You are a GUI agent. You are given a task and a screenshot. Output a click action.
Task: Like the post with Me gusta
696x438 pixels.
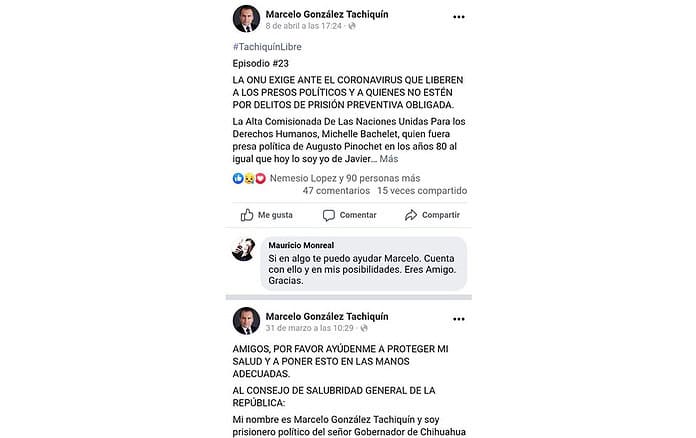[267, 215]
